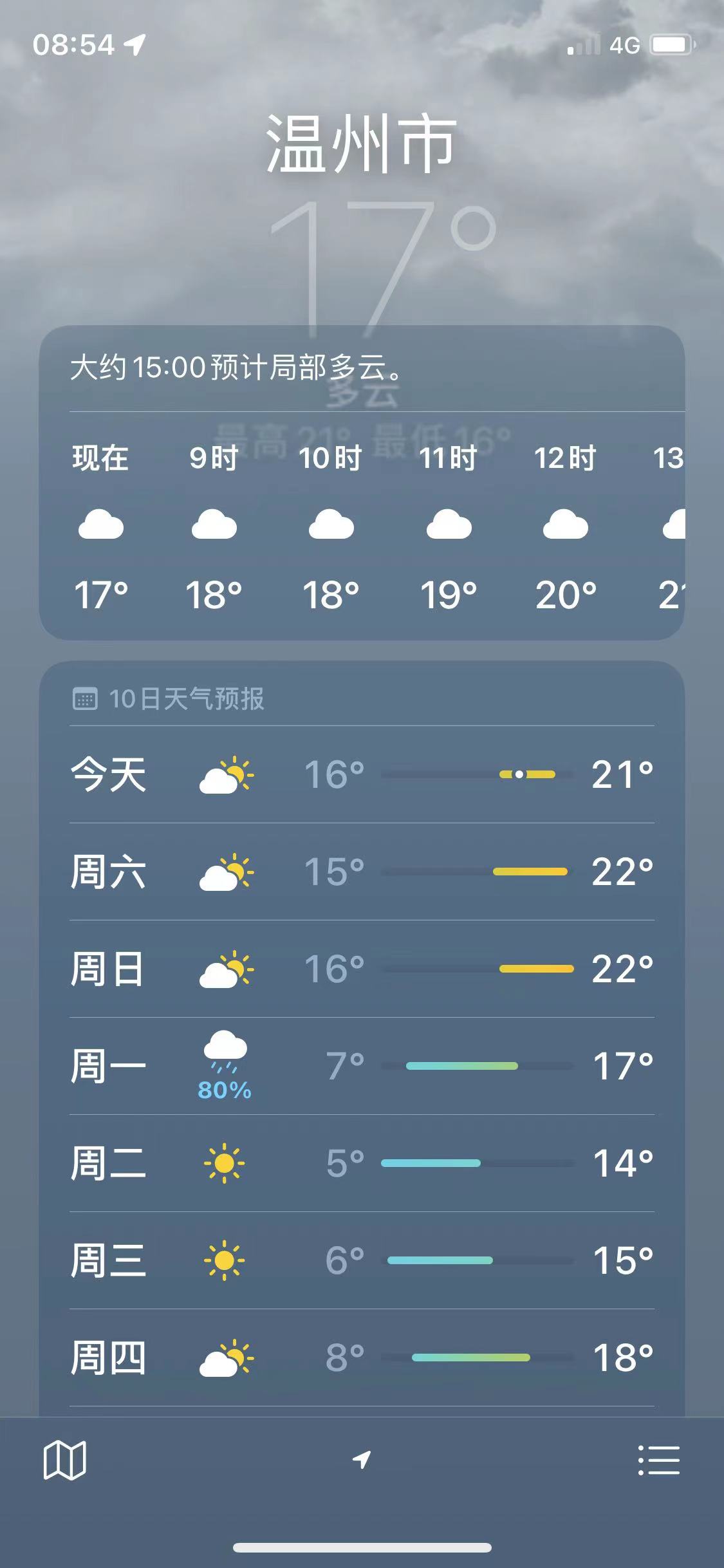Tap the current location page indicator
This screenshot has height=1568, width=724.
coord(362,1459)
